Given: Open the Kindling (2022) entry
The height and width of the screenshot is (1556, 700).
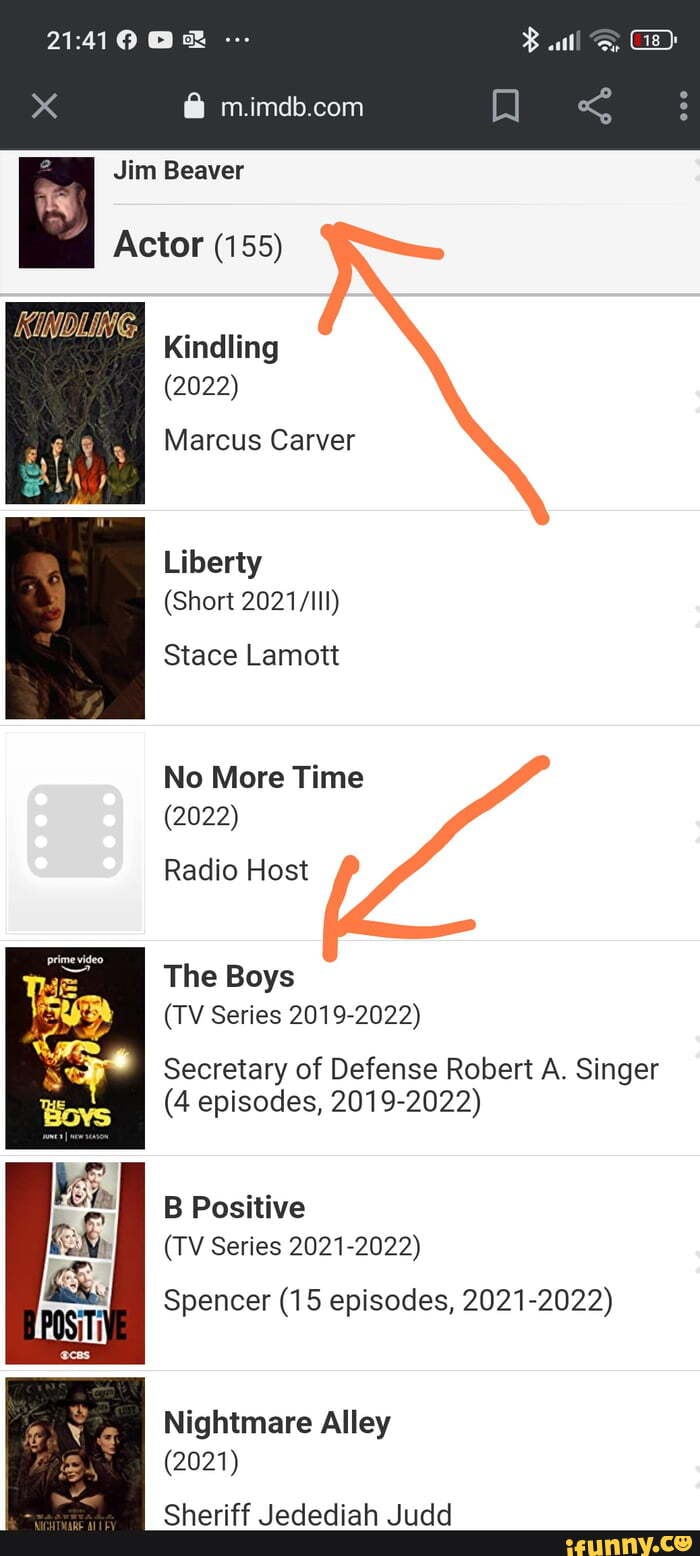Looking at the screenshot, I should click(x=221, y=348).
